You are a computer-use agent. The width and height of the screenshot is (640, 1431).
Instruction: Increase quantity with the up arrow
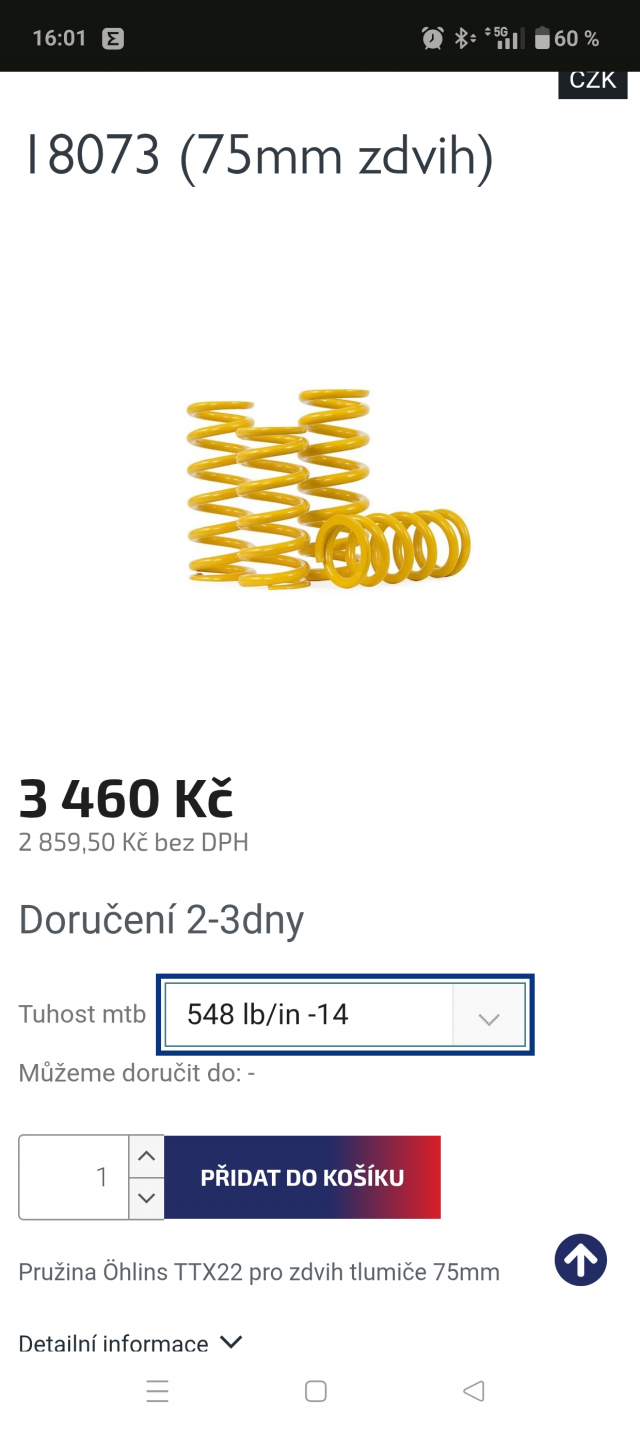(147, 1156)
